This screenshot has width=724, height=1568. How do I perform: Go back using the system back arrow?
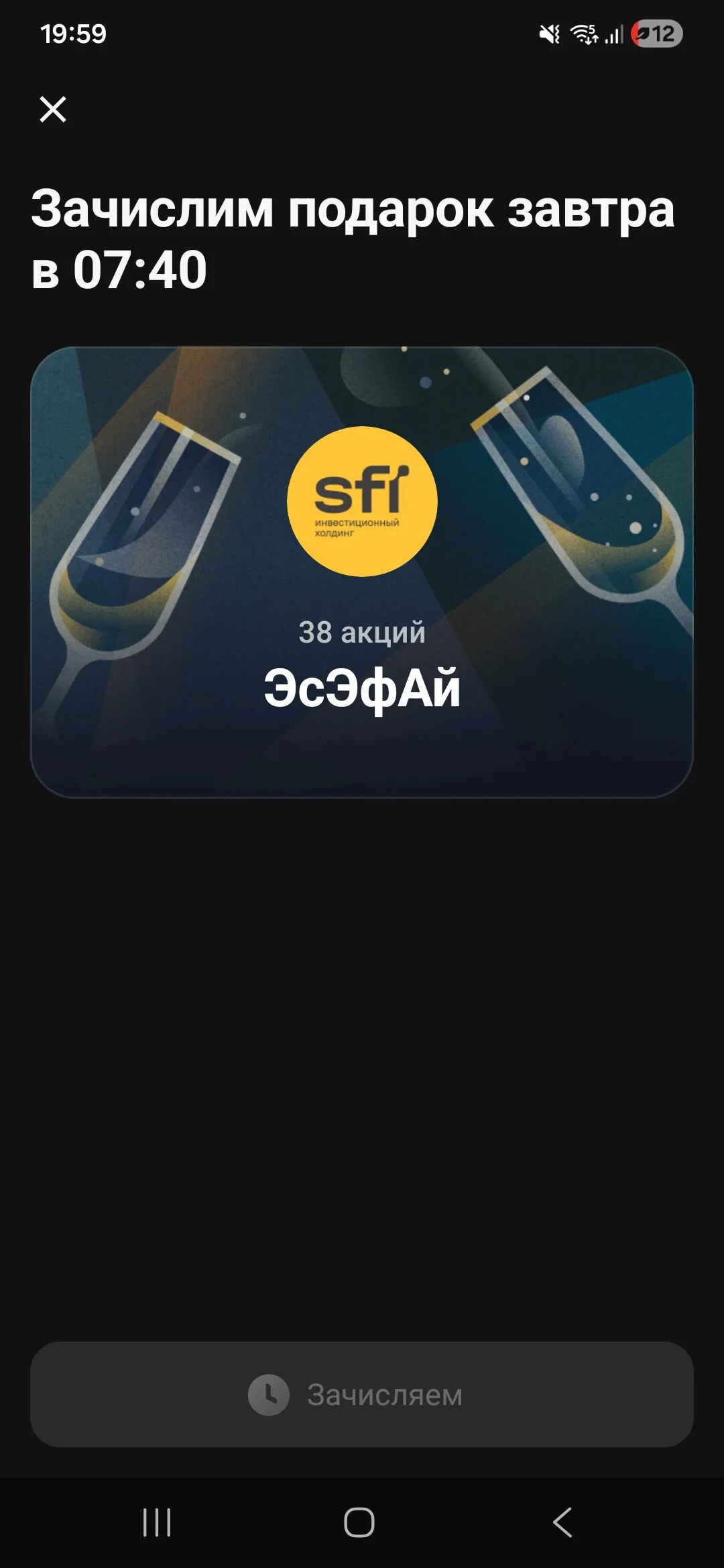[x=562, y=1522]
